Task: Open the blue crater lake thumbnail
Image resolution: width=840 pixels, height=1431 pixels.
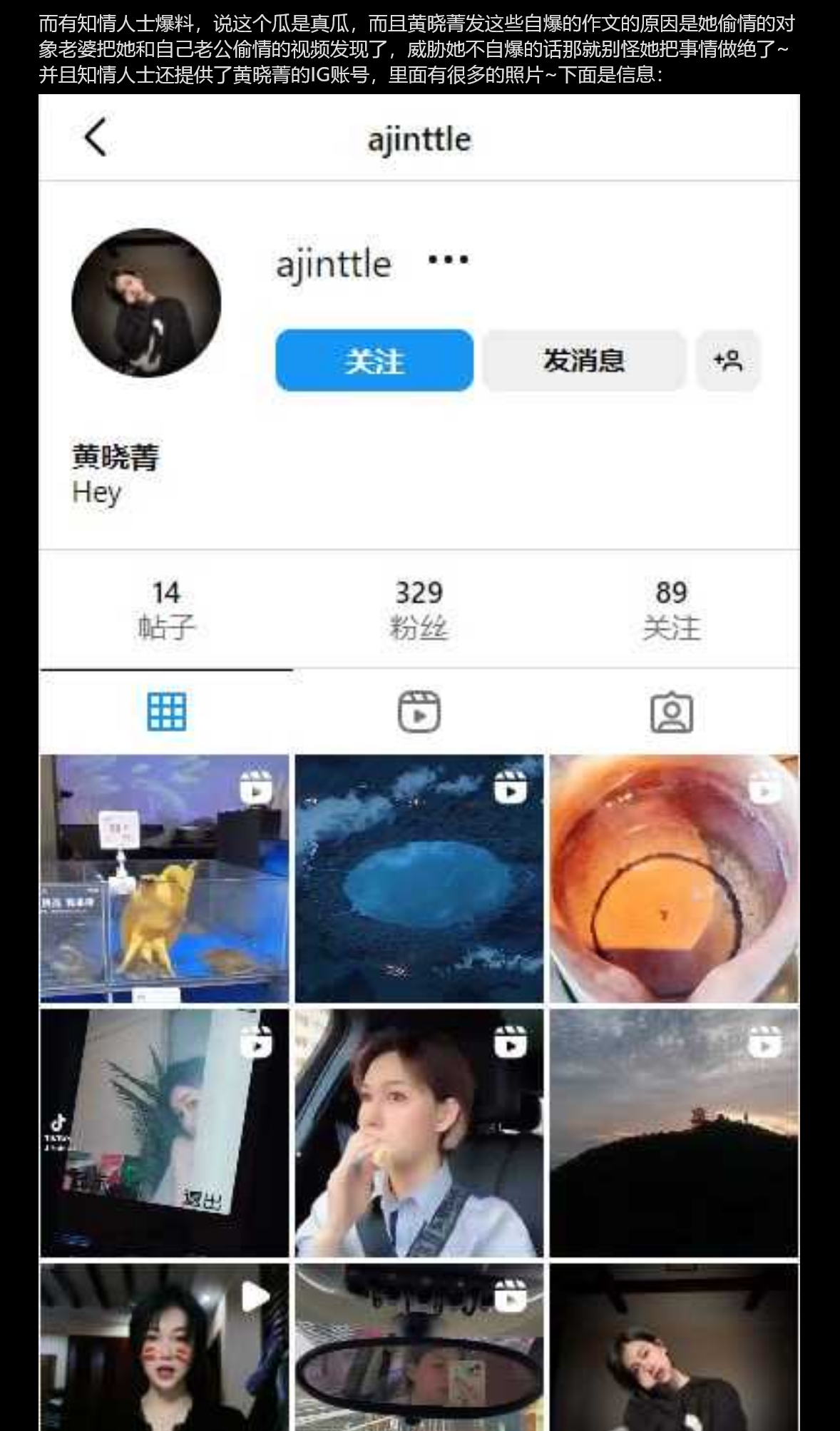Action: tap(420, 877)
